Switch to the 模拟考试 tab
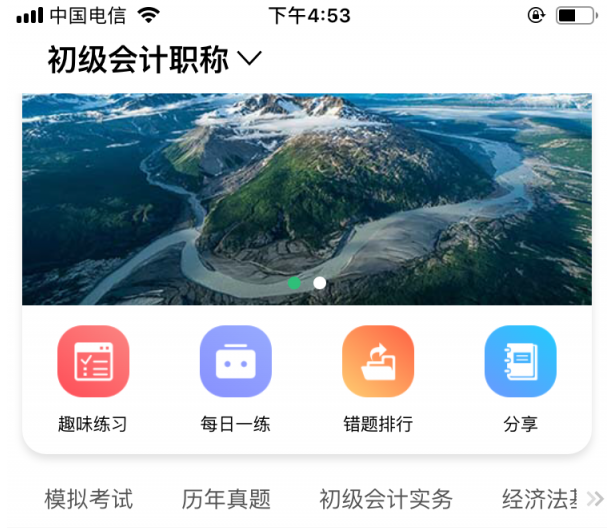This screenshot has width=616, height=528. click(89, 499)
